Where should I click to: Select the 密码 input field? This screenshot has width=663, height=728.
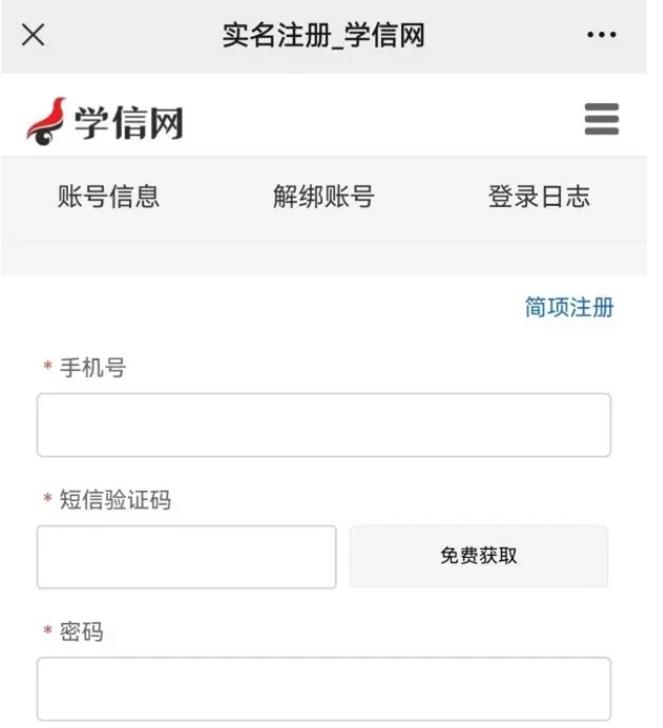pos(323,688)
